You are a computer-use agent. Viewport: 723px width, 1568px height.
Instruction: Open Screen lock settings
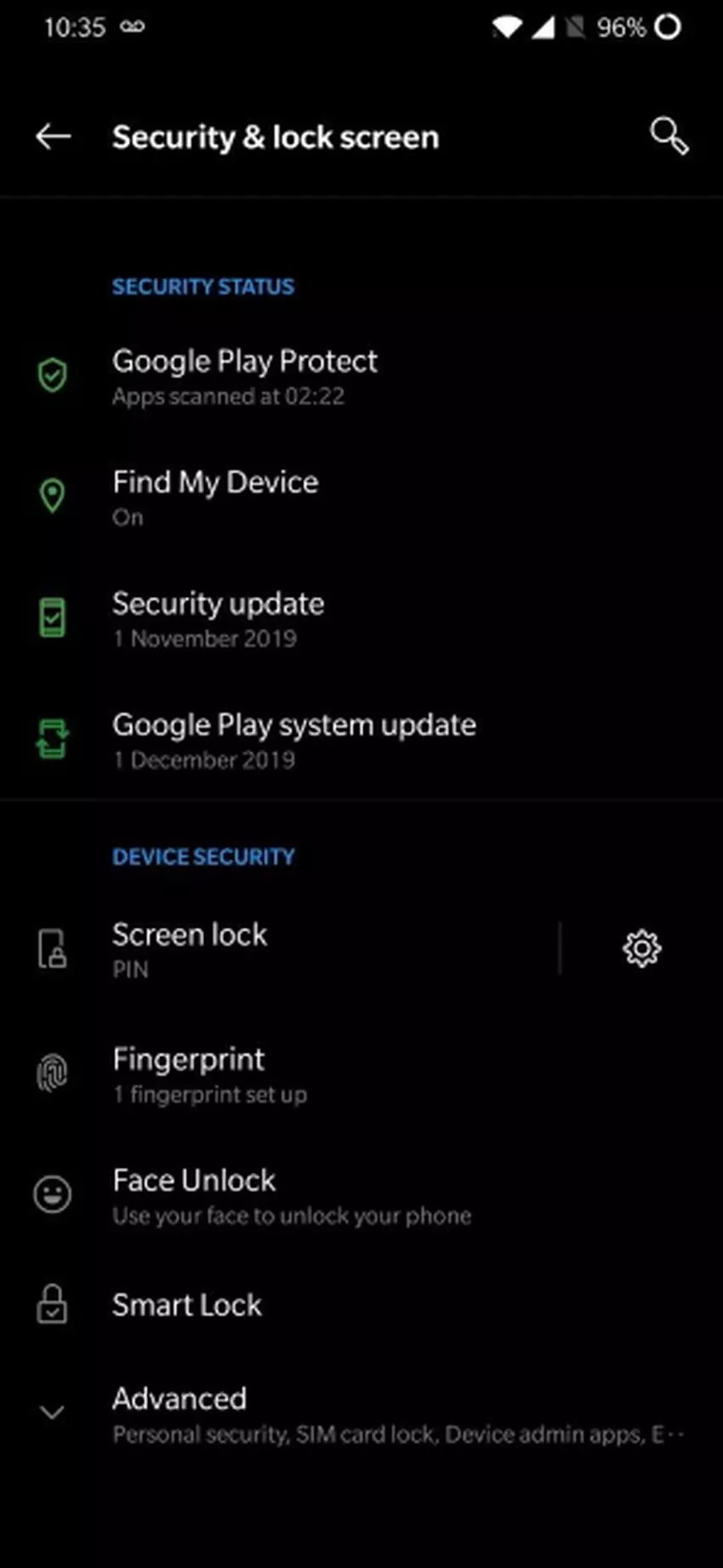[190, 949]
